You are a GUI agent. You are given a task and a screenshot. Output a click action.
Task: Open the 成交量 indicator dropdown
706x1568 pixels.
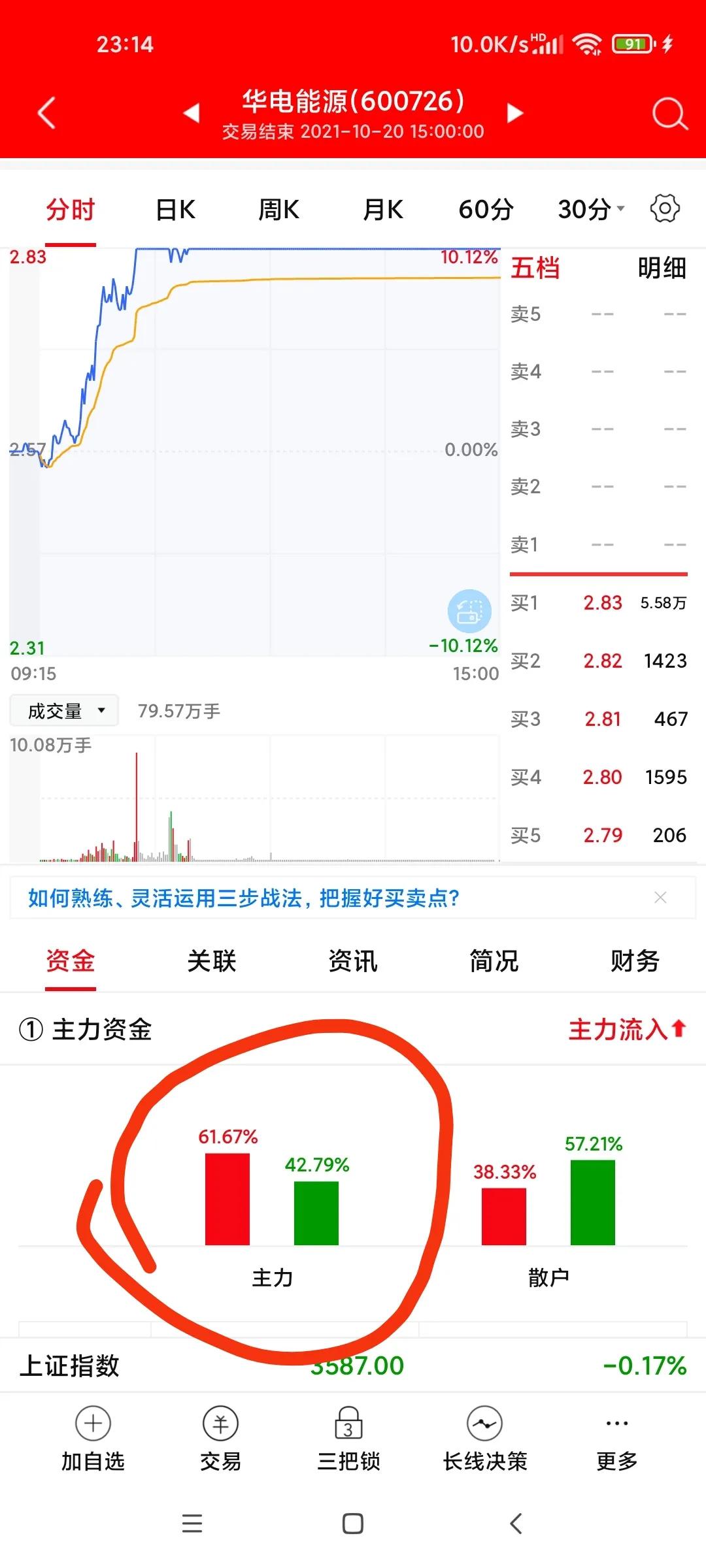[63, 710]
